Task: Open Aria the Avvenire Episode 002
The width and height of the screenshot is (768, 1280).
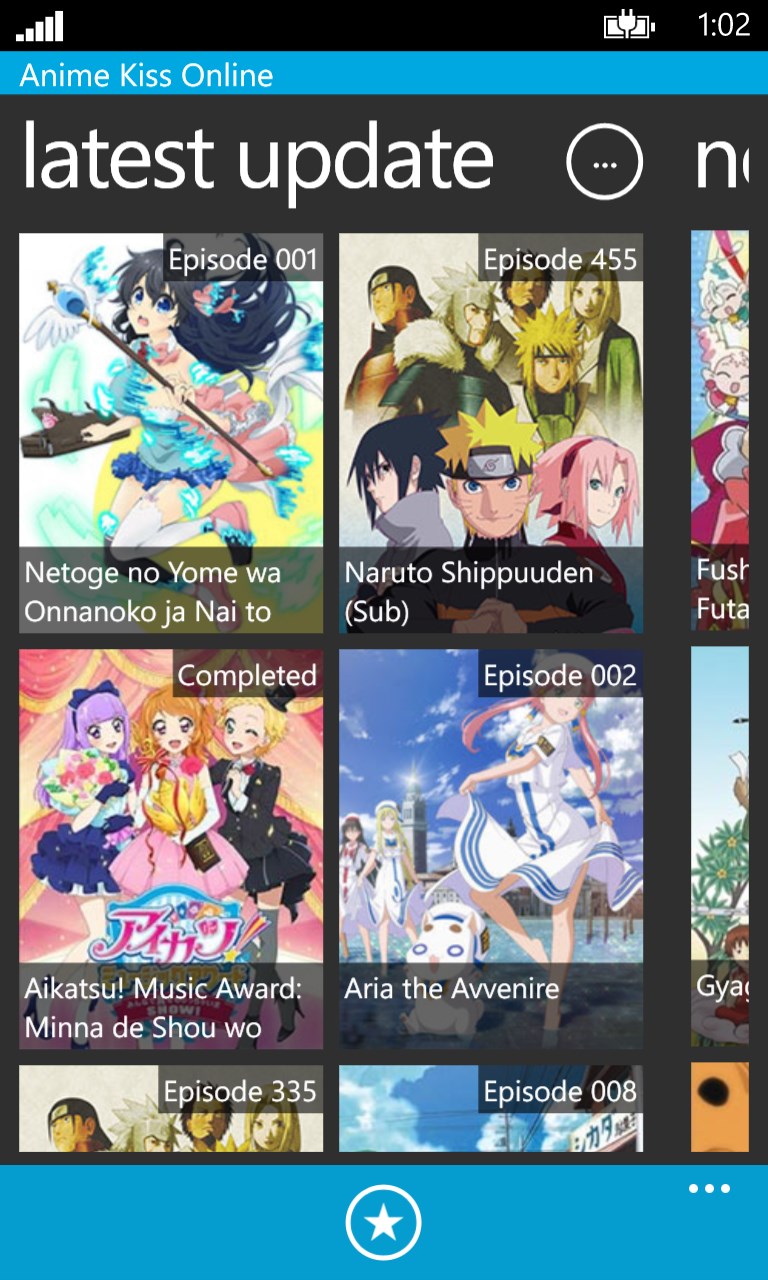Action: tap(491, 848)
